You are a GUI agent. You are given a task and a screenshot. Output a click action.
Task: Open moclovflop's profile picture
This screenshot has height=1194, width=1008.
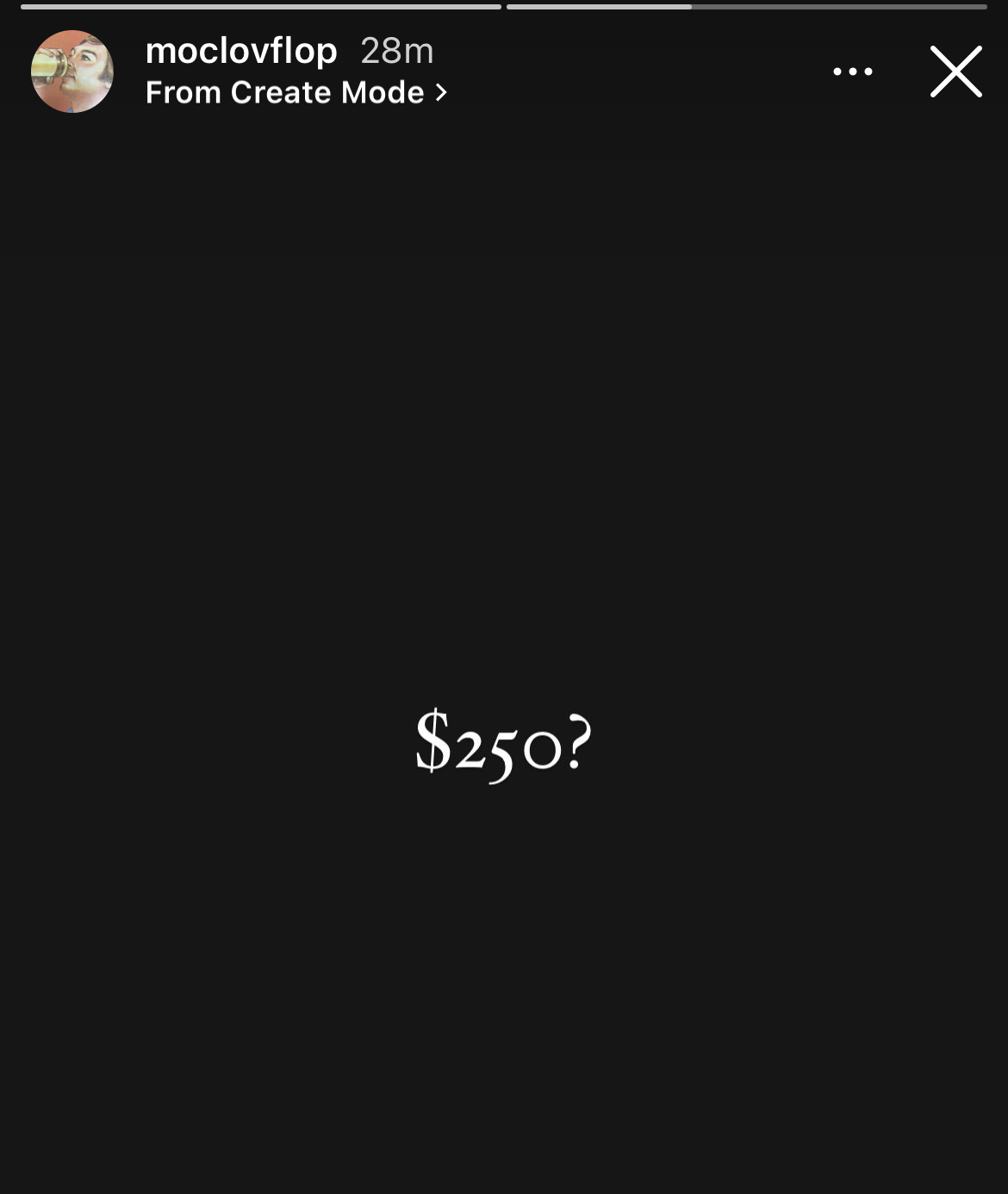(72, 72)
